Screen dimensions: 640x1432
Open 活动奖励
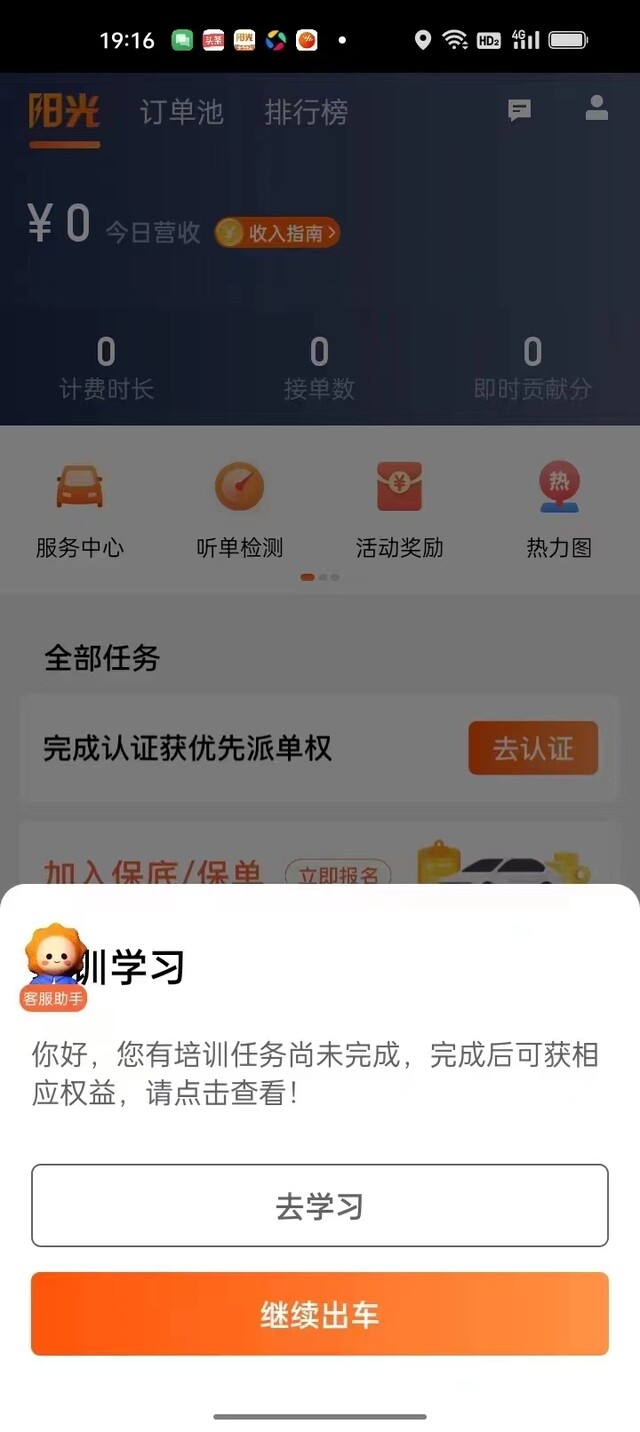pyautogui.click(x=400, y=510)
